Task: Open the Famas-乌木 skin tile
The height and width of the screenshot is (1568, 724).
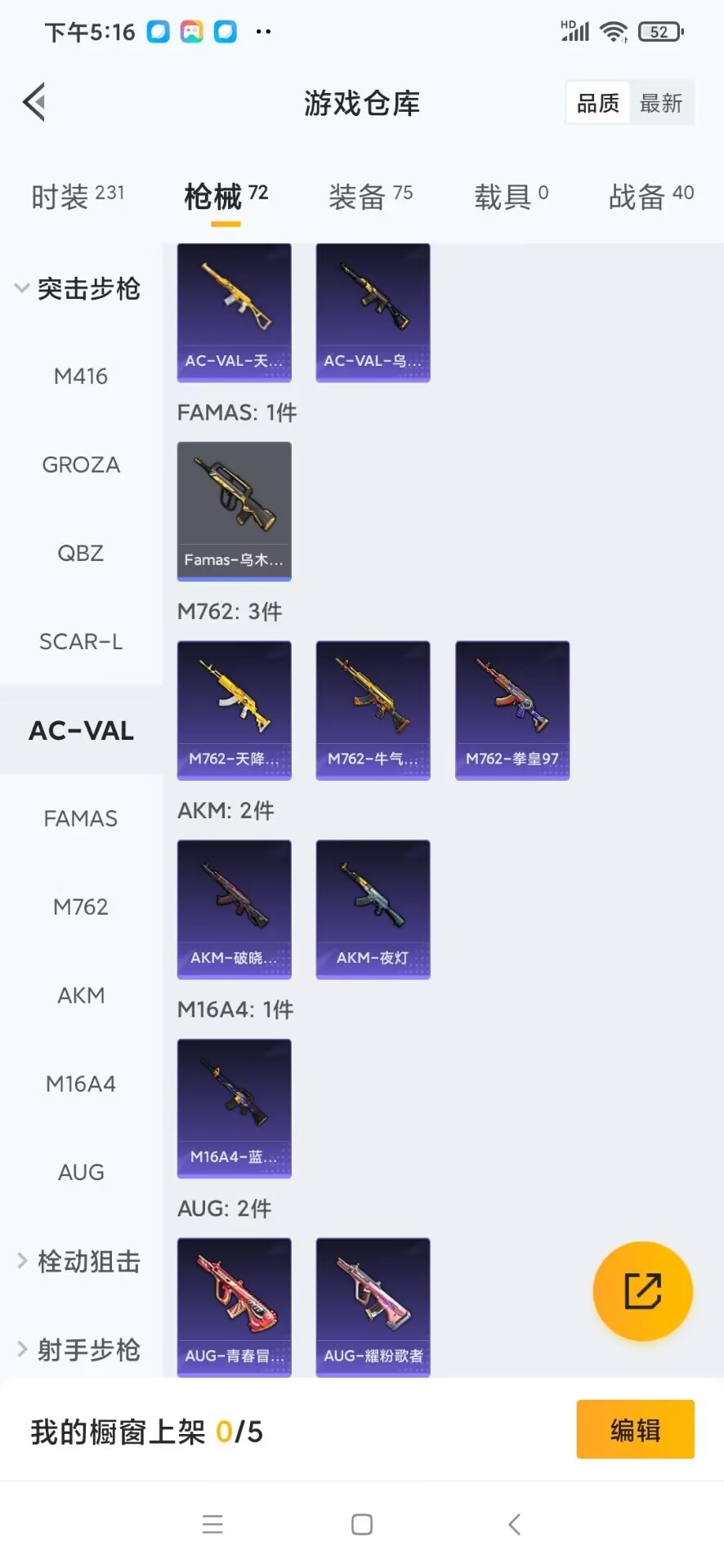Action: coord(235,511)
